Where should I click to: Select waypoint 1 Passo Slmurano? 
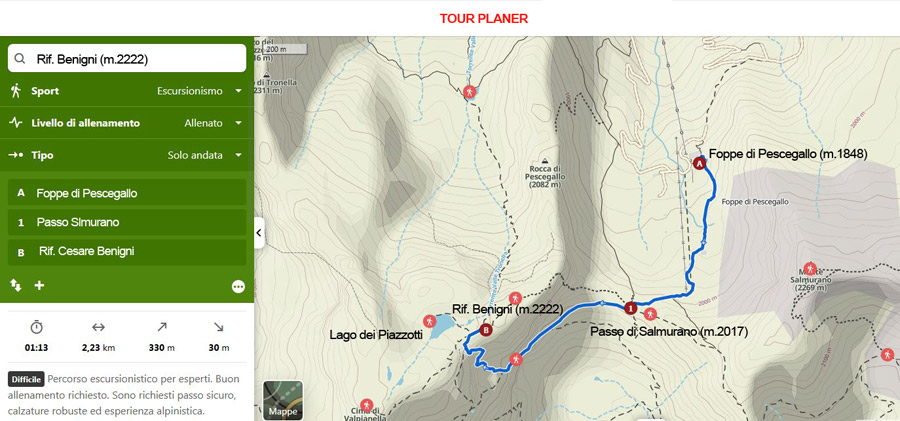pos(126,222)
